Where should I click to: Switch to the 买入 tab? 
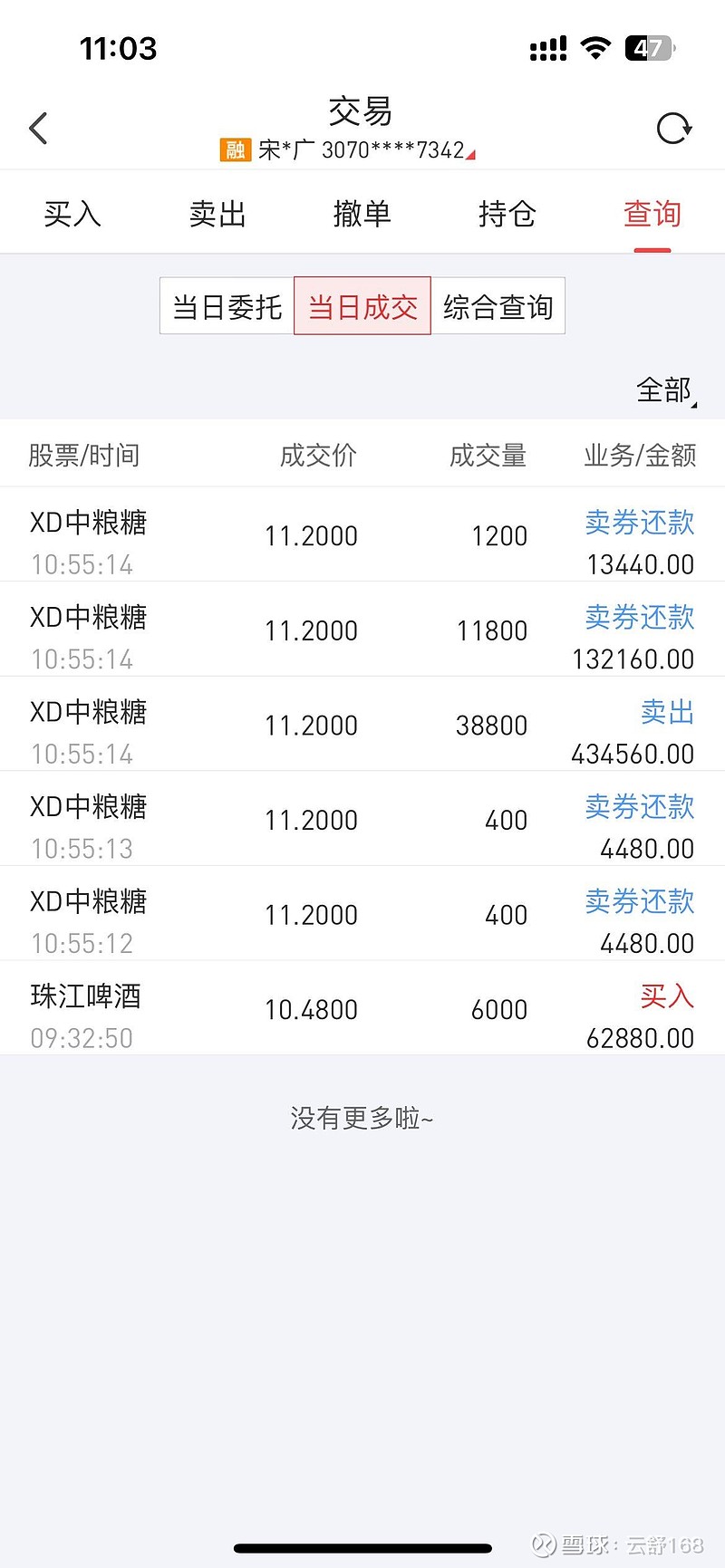[x=72, y=215]
